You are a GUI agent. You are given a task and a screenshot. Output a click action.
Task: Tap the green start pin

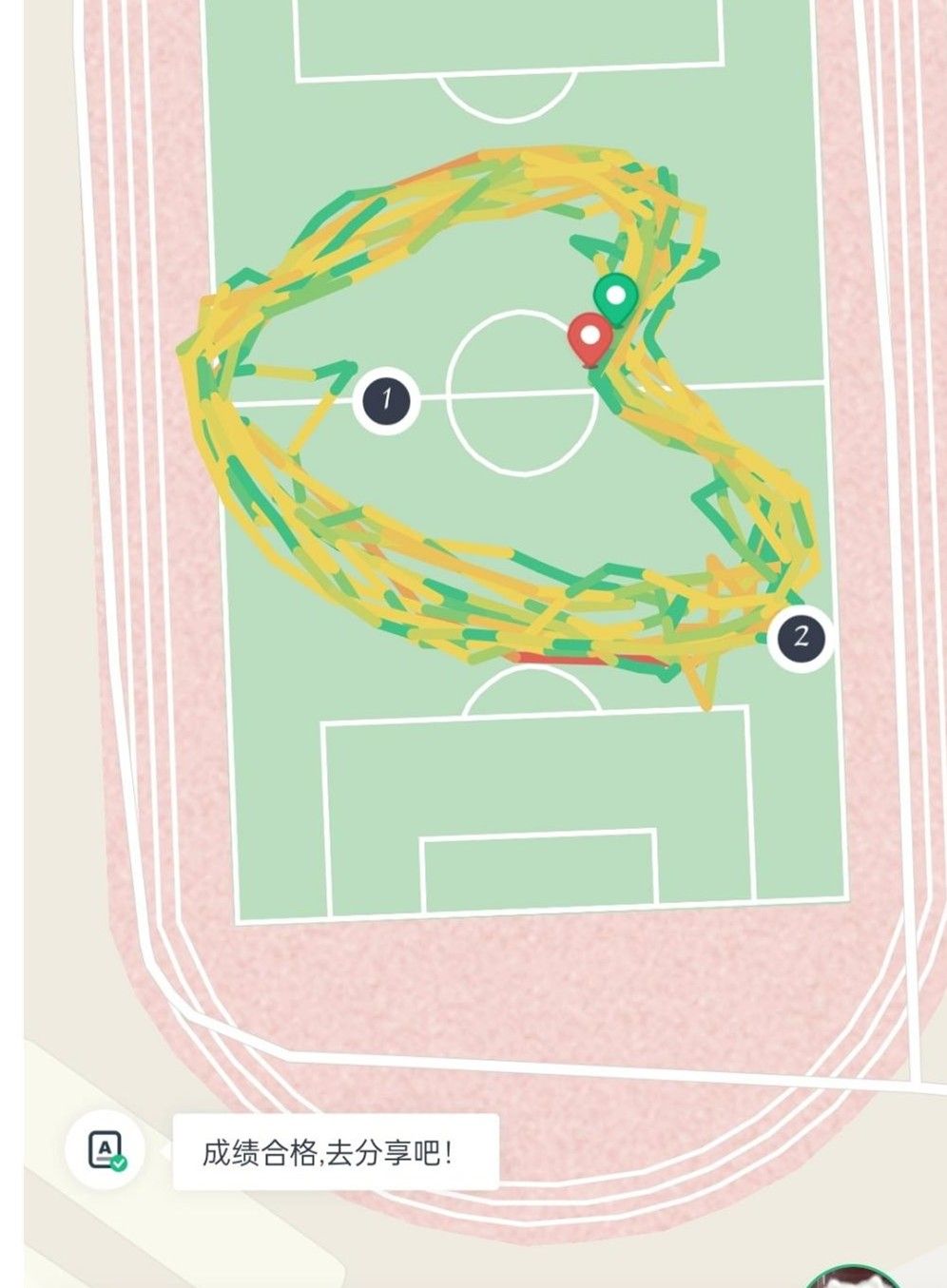(x=616, y=297)
